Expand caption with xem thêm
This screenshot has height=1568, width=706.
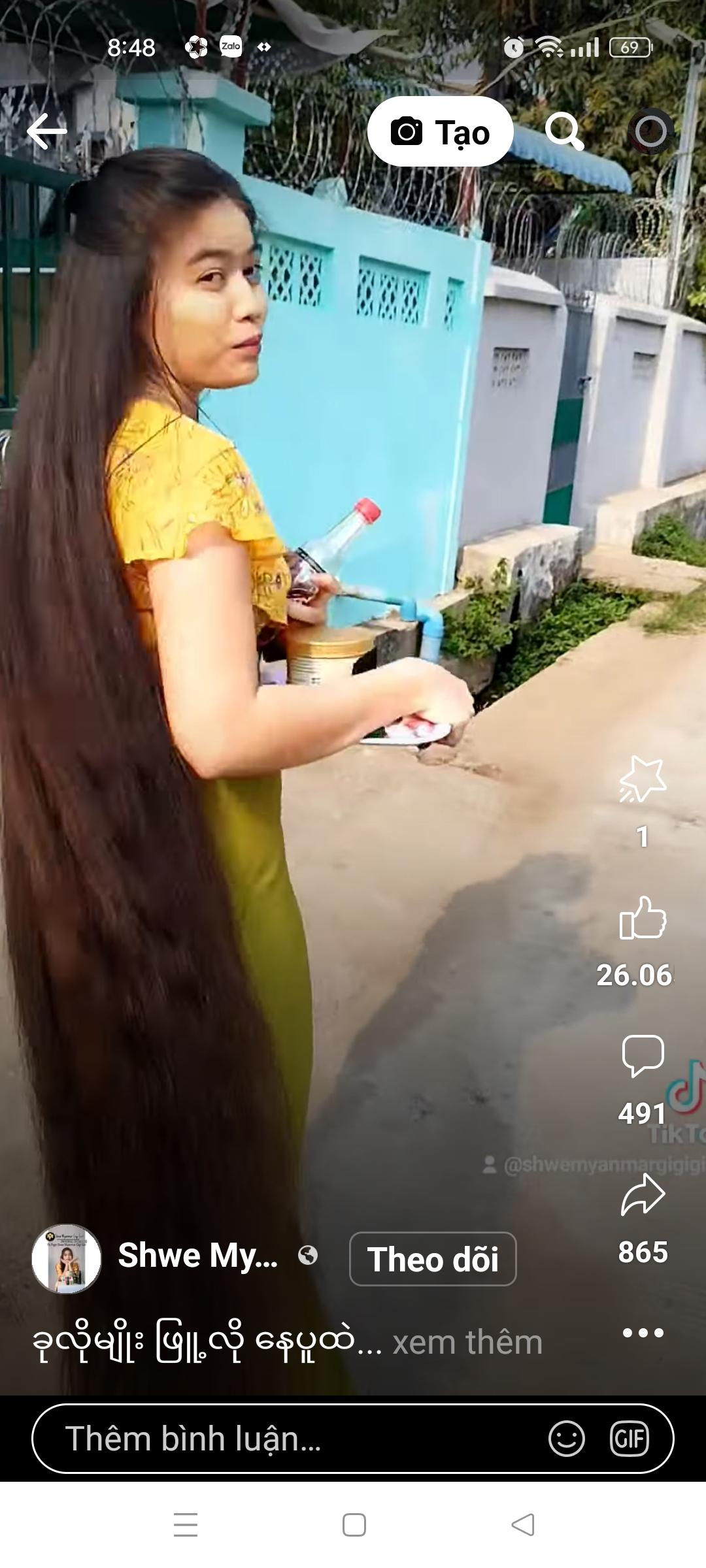tap(467, 1341)
